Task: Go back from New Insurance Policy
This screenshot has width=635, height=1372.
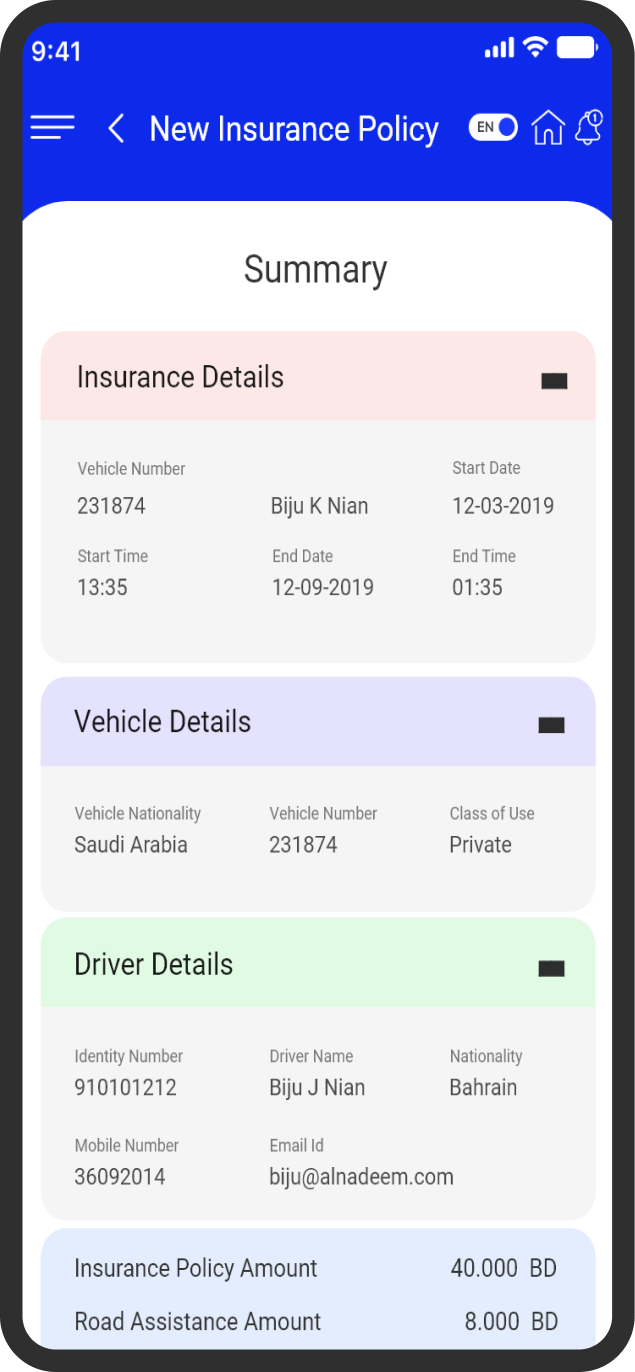Action: click(116, 128)
